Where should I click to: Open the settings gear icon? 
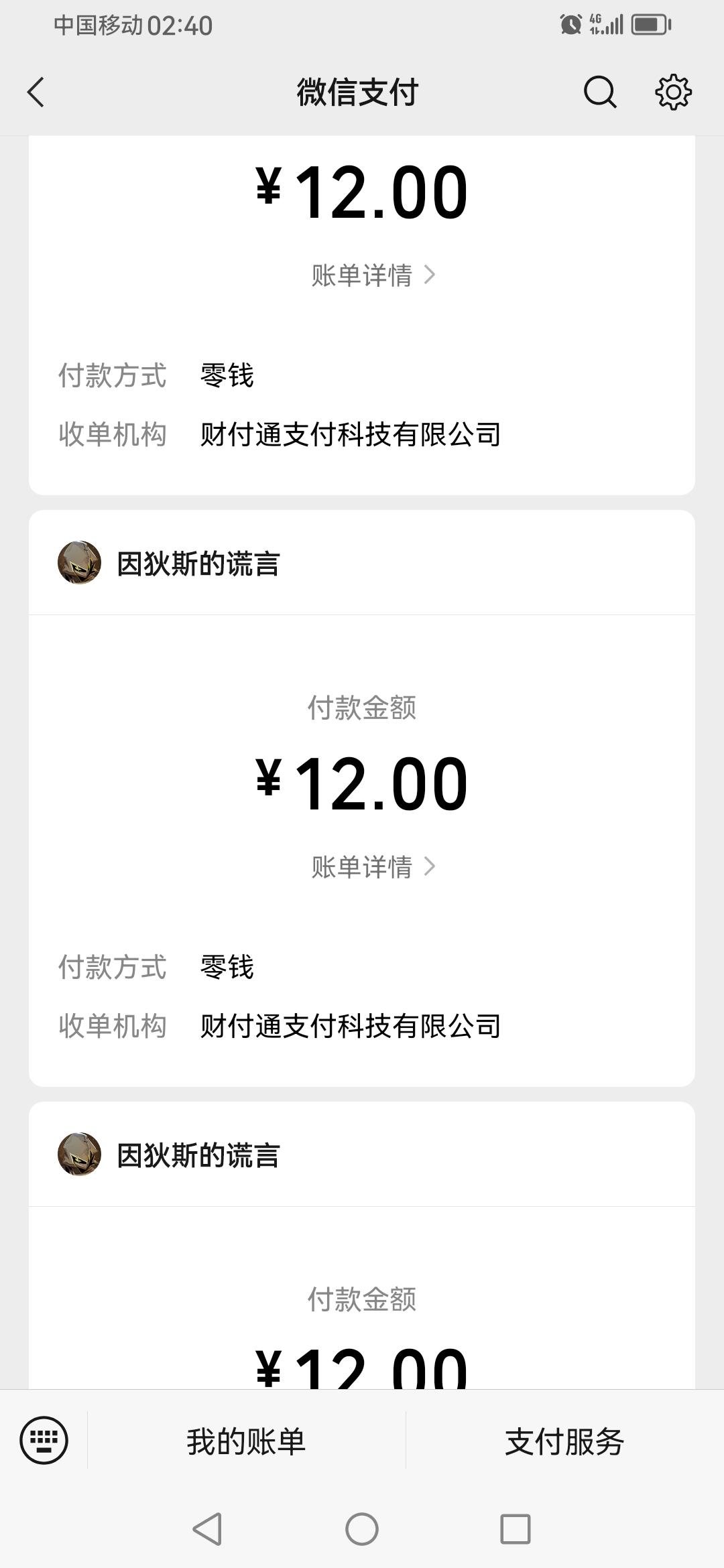point(673,92)
